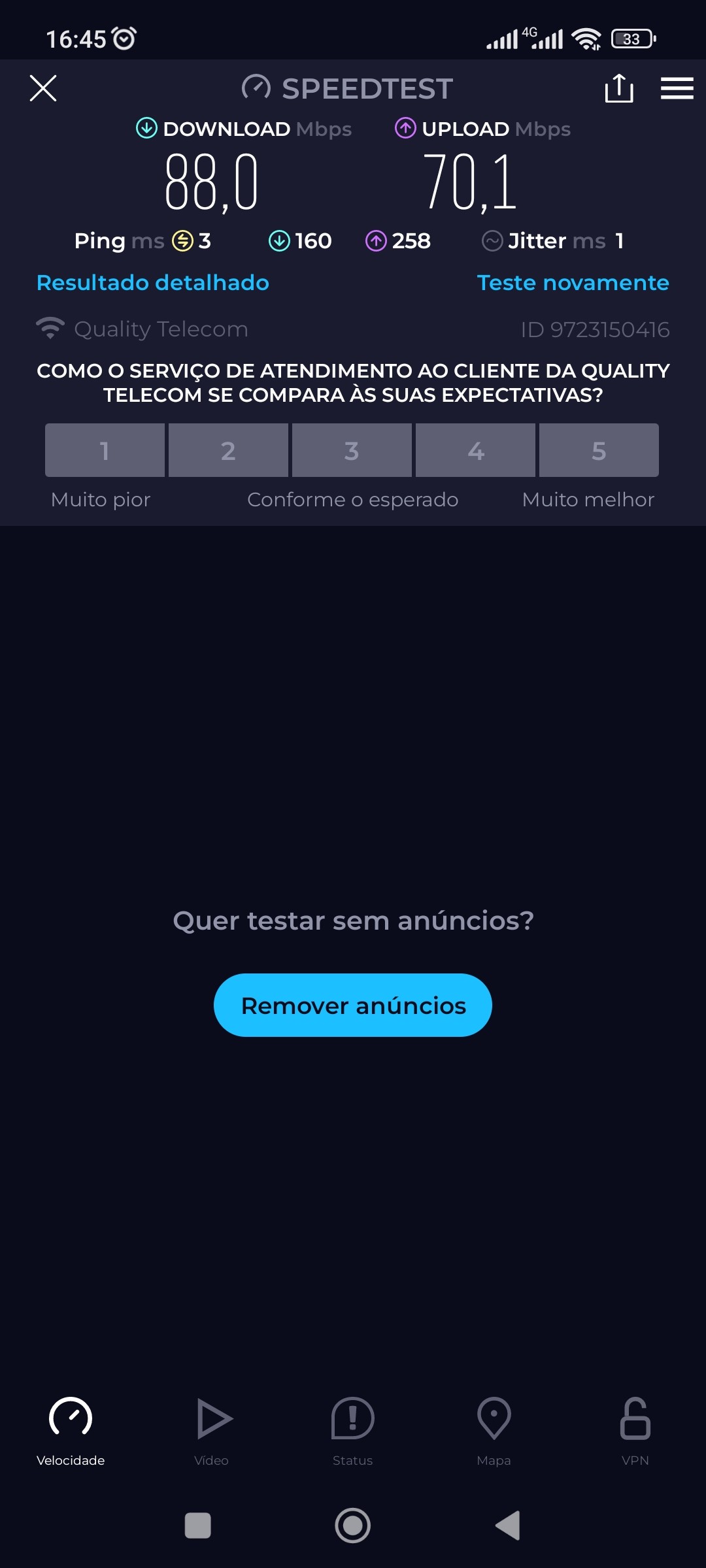Go back using the system back button
The width and height of the screenshot is (706, 1568).
pos(508,1526)
